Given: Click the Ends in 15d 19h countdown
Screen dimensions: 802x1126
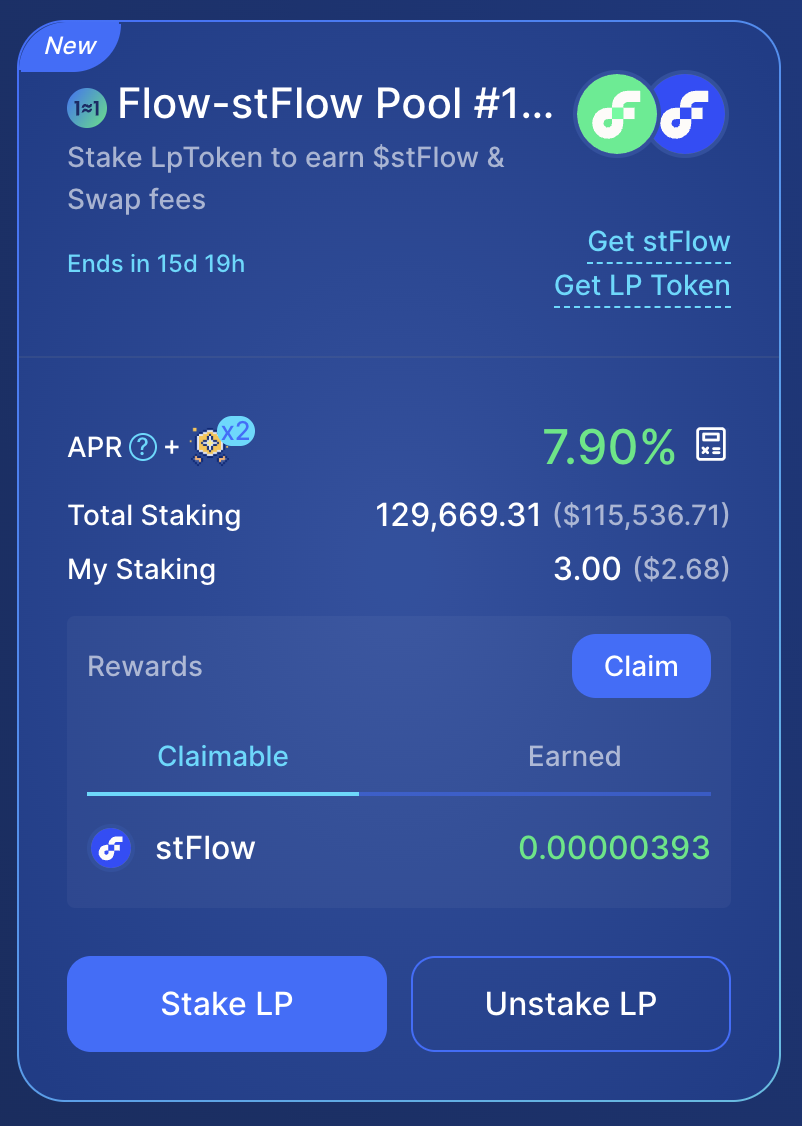Looking at the screenshot, I should 155,263.
